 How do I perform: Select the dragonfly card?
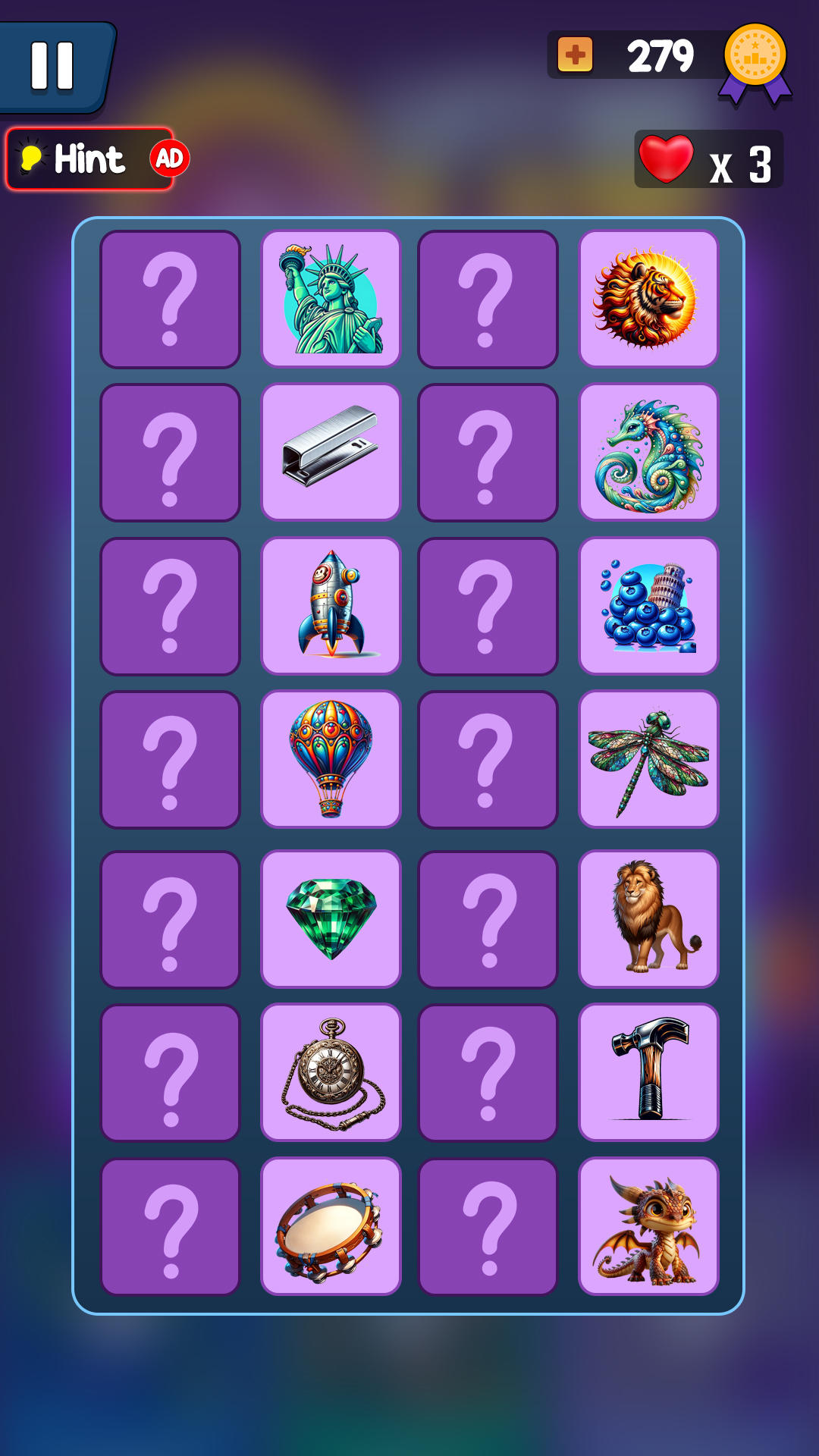tap(648, 759)
